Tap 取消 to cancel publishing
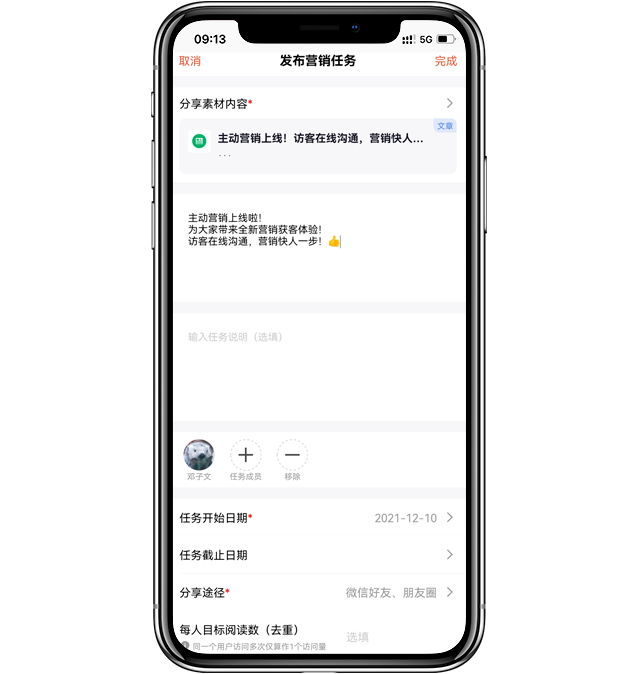This screenshot has height=674, width=640. (x=190, y=61)
